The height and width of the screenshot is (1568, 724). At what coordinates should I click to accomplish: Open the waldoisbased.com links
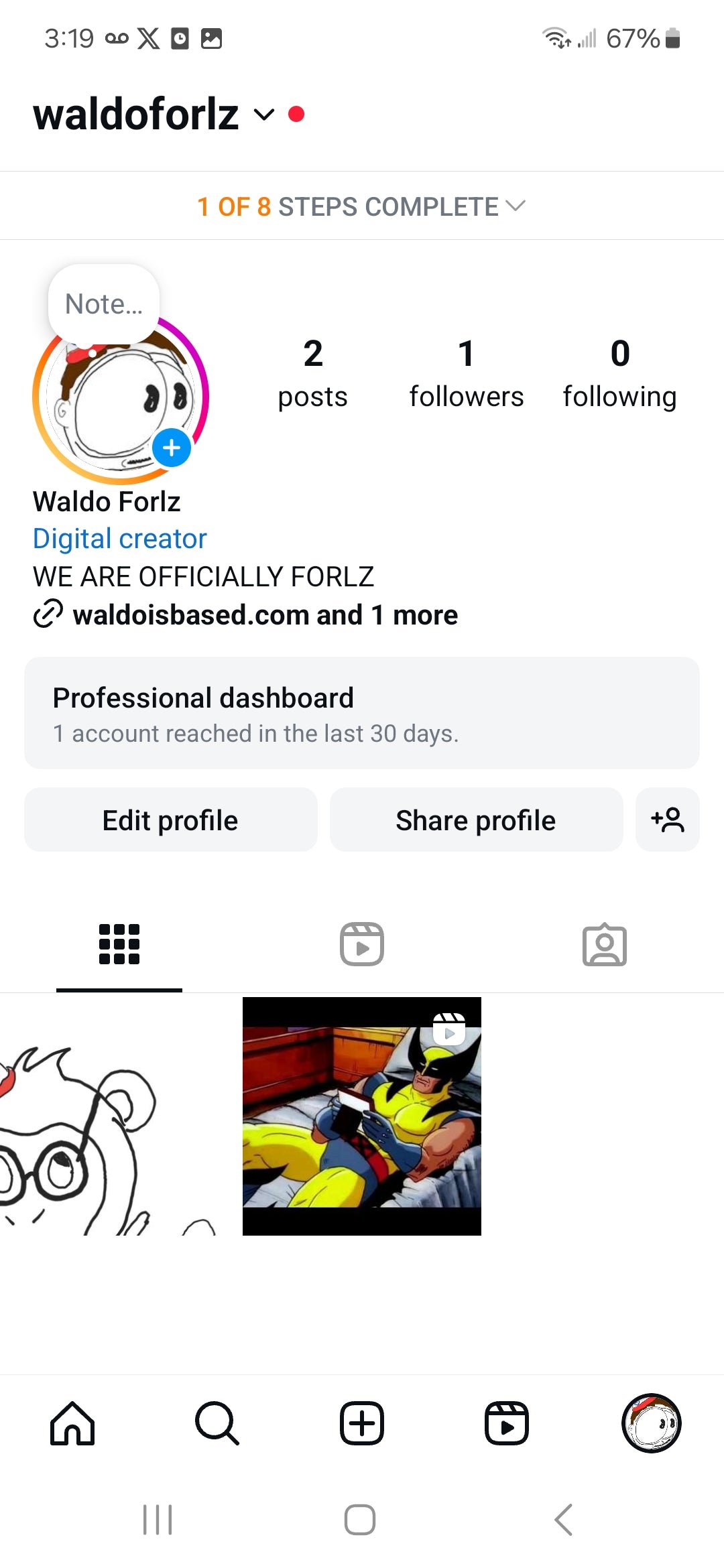tap(264, 614)
